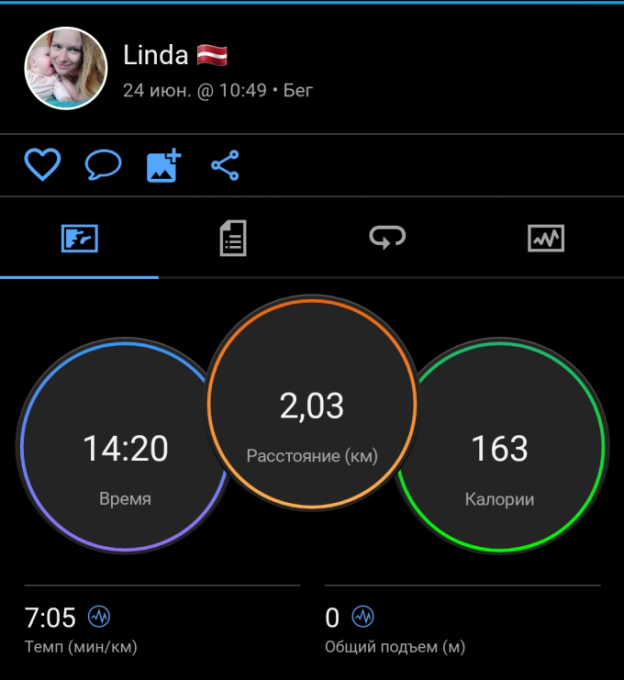Open elevation chart icon next to 0

coord(363,615)
